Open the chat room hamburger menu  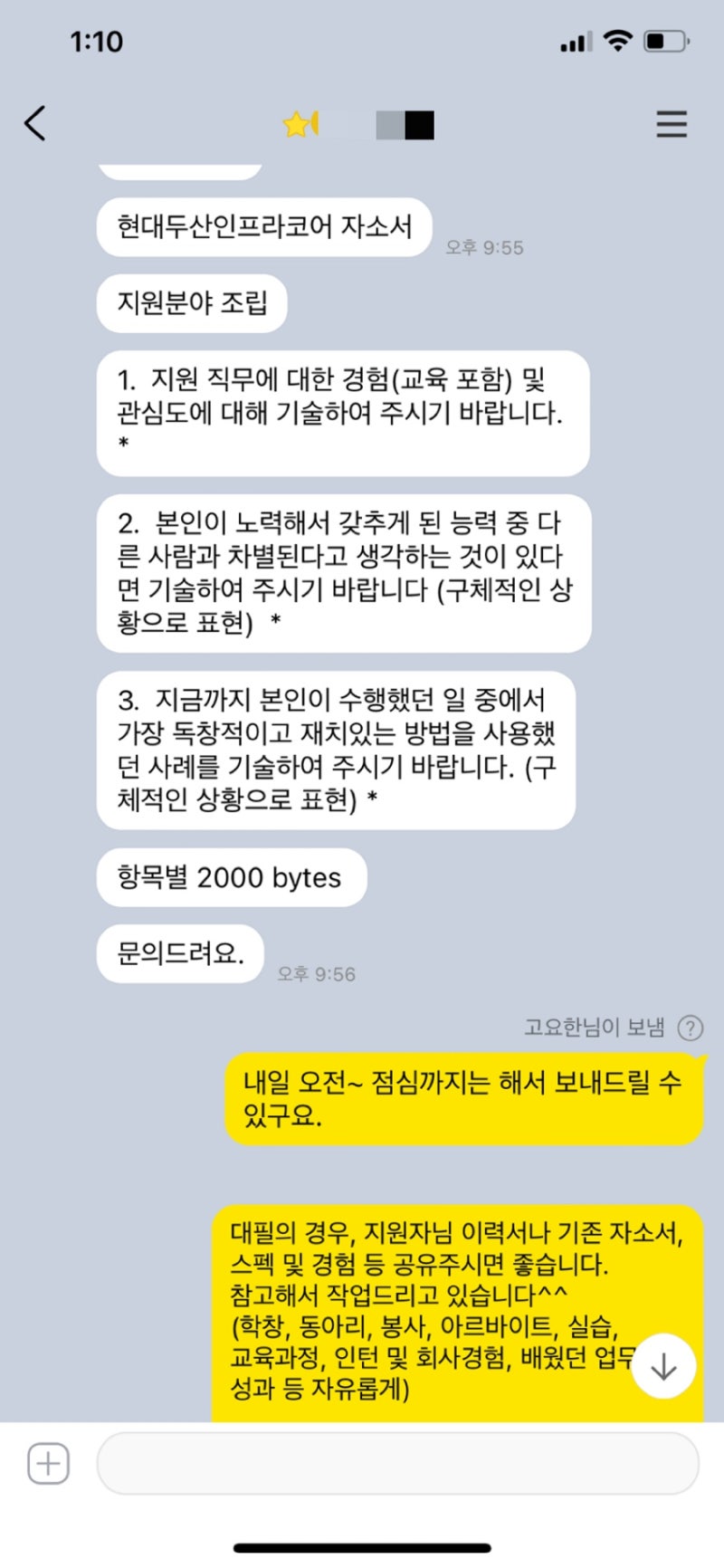[x=671, y=124]
